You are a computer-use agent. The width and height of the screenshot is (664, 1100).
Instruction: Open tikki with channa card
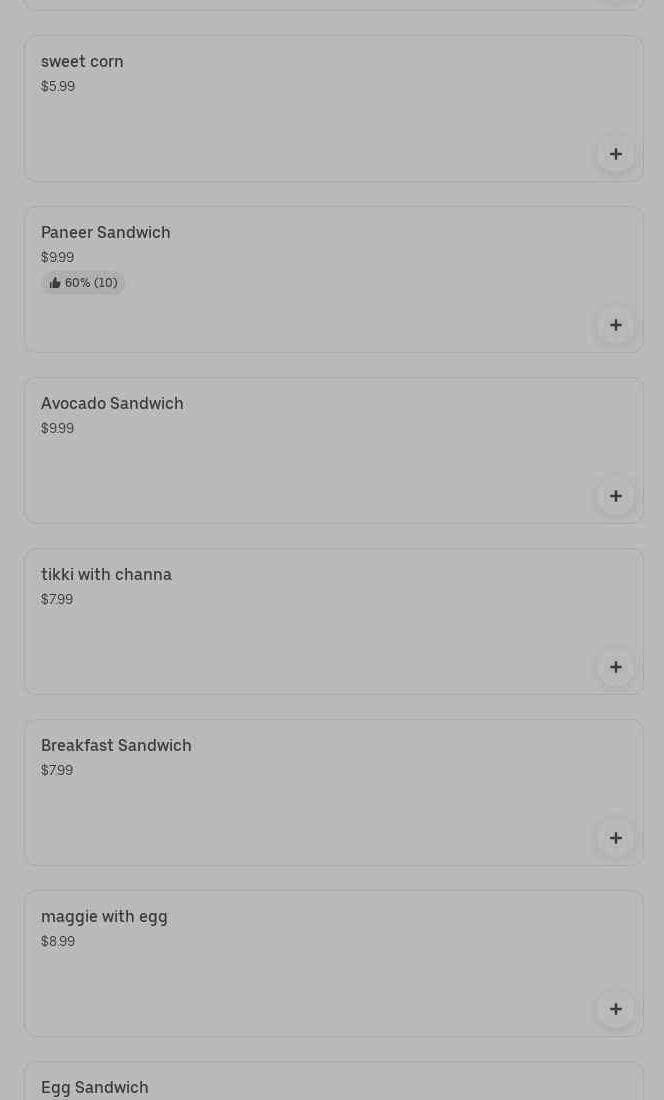(x=300, y=621)
